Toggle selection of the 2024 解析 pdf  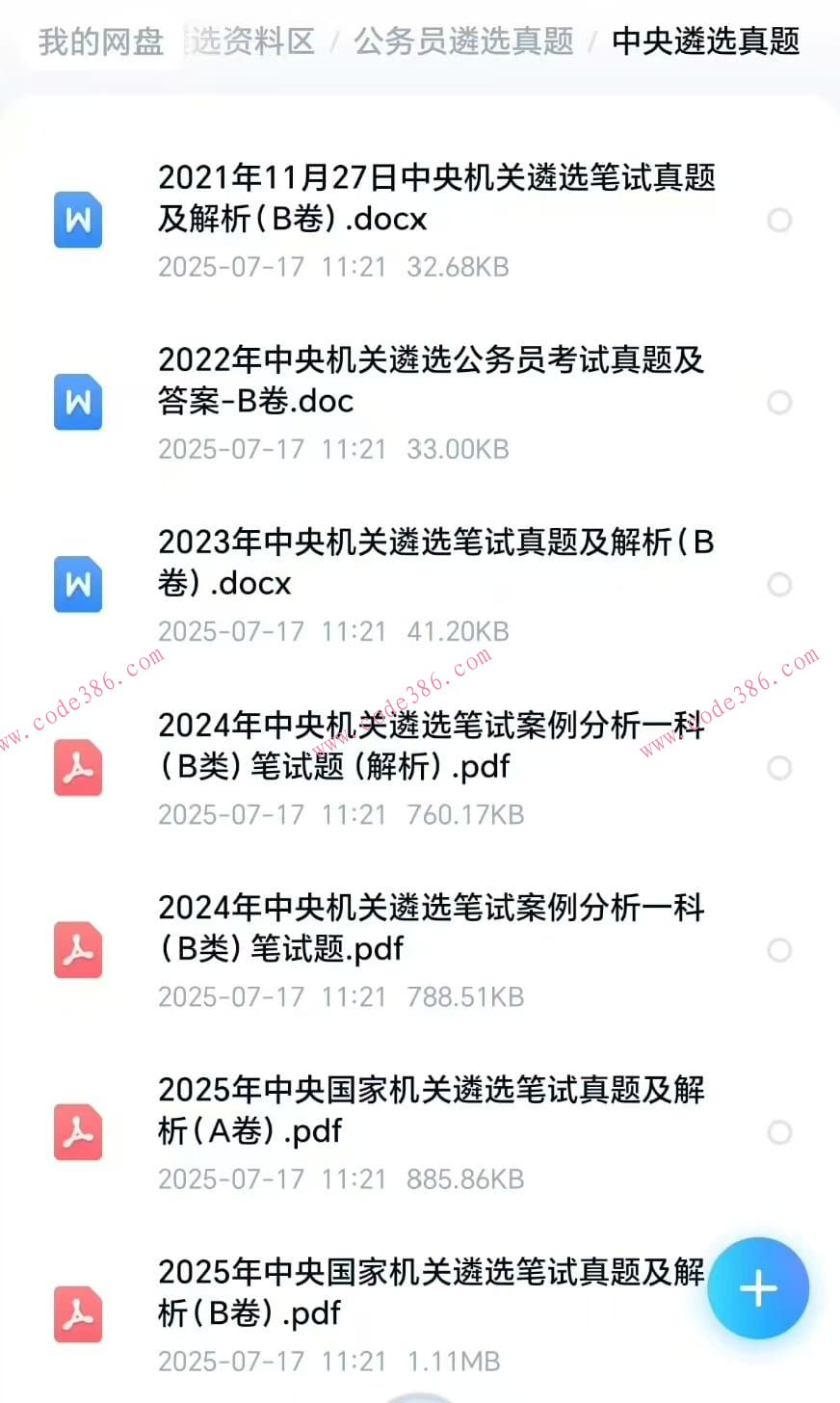(x=779, y=767)
